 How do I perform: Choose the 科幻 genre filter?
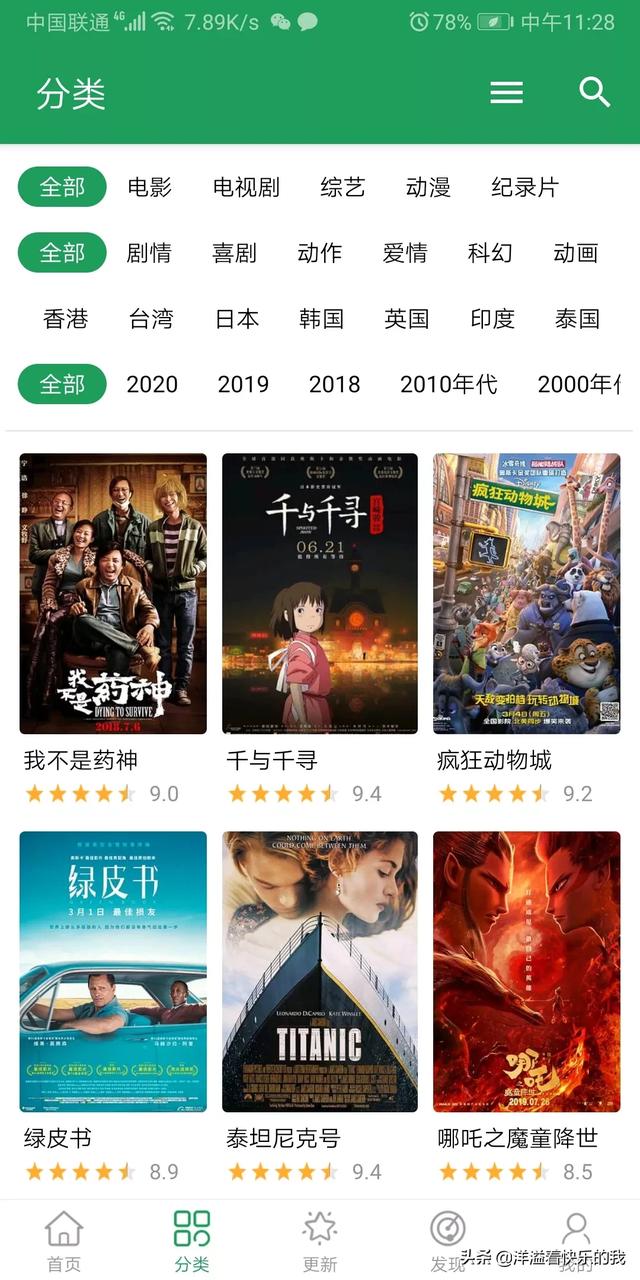(x=490, y=253)
